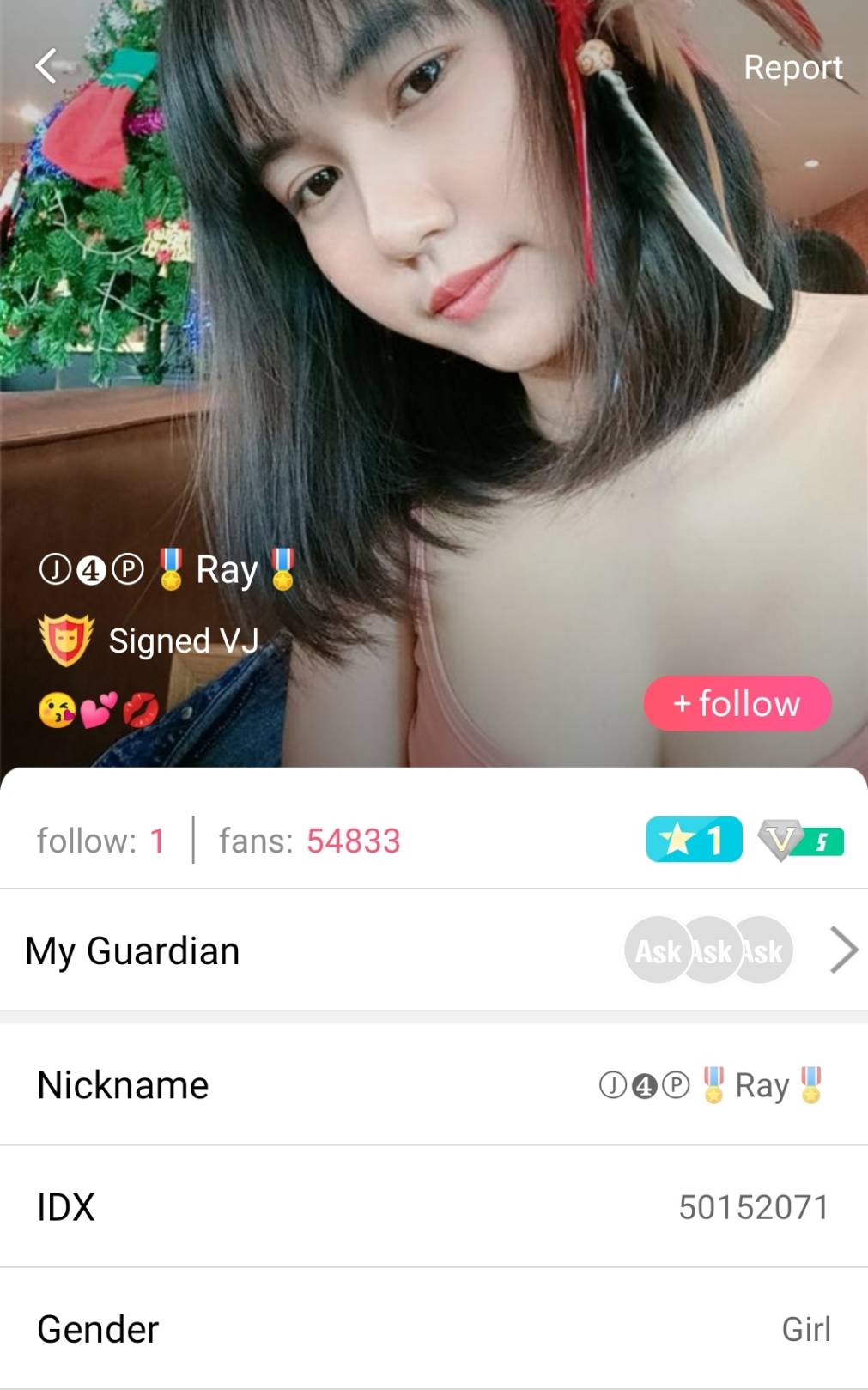Screen dimensions: 868x1390
Task: Go back using the top-left arrow
Action: (46, 65)
